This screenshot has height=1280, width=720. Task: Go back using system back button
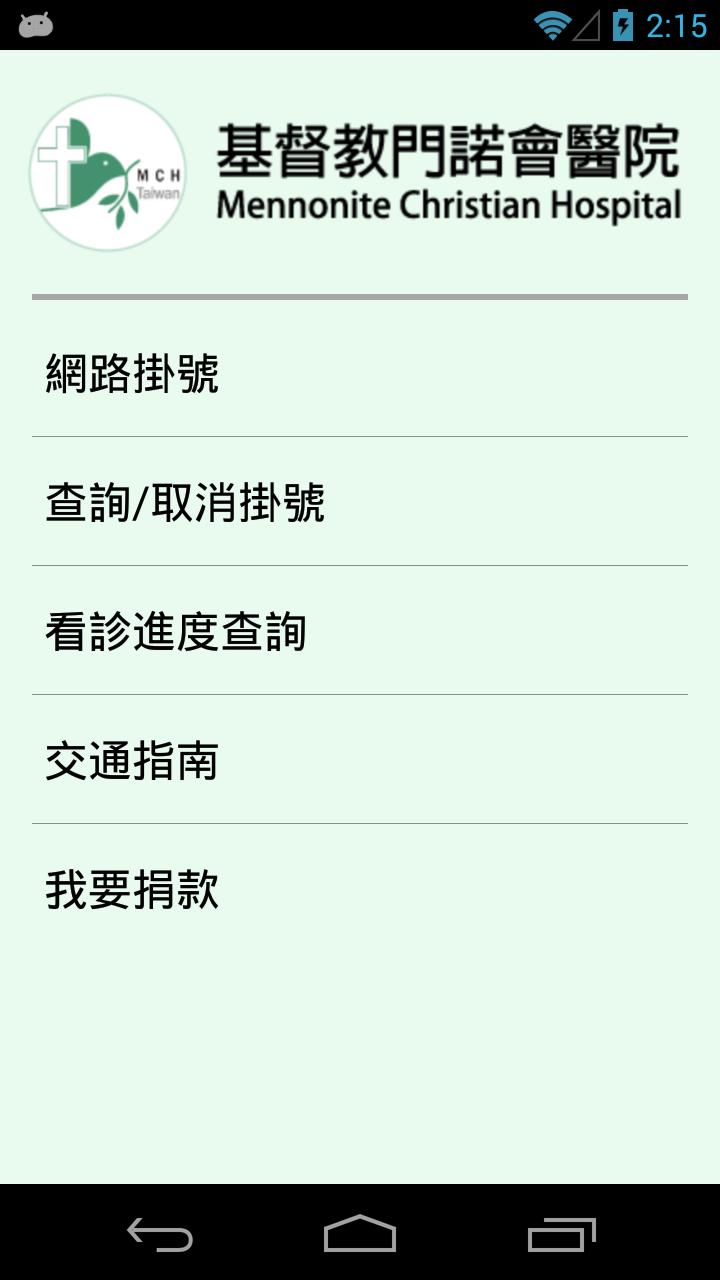click(160, 1235)
